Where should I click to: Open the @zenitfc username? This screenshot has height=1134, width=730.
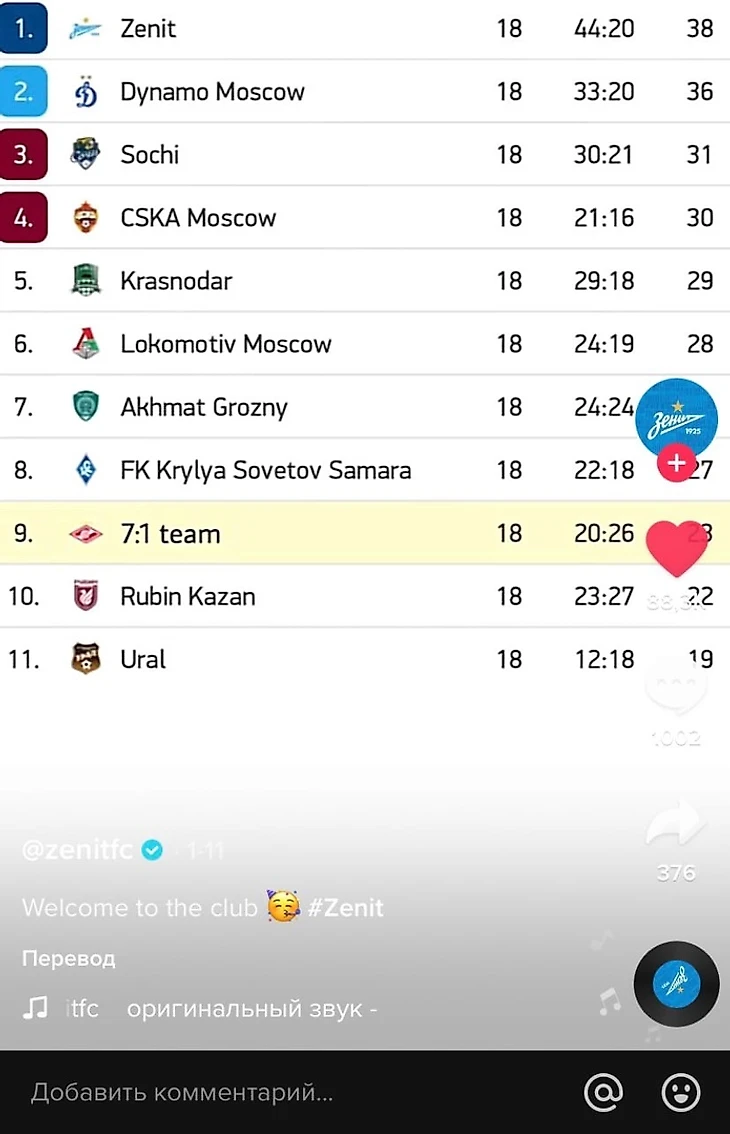point(78,851)
